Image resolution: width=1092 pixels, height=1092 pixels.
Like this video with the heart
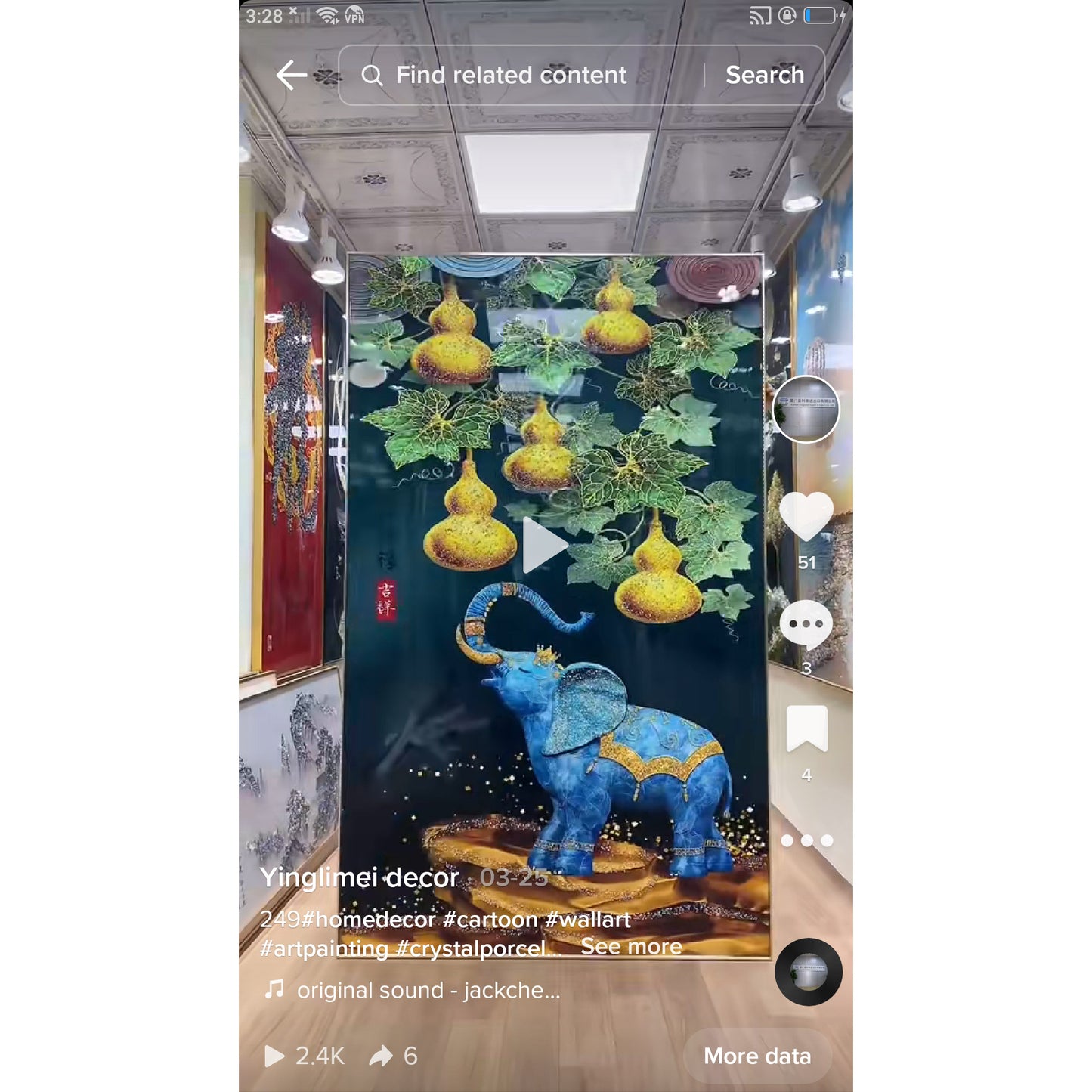(806, 516)
